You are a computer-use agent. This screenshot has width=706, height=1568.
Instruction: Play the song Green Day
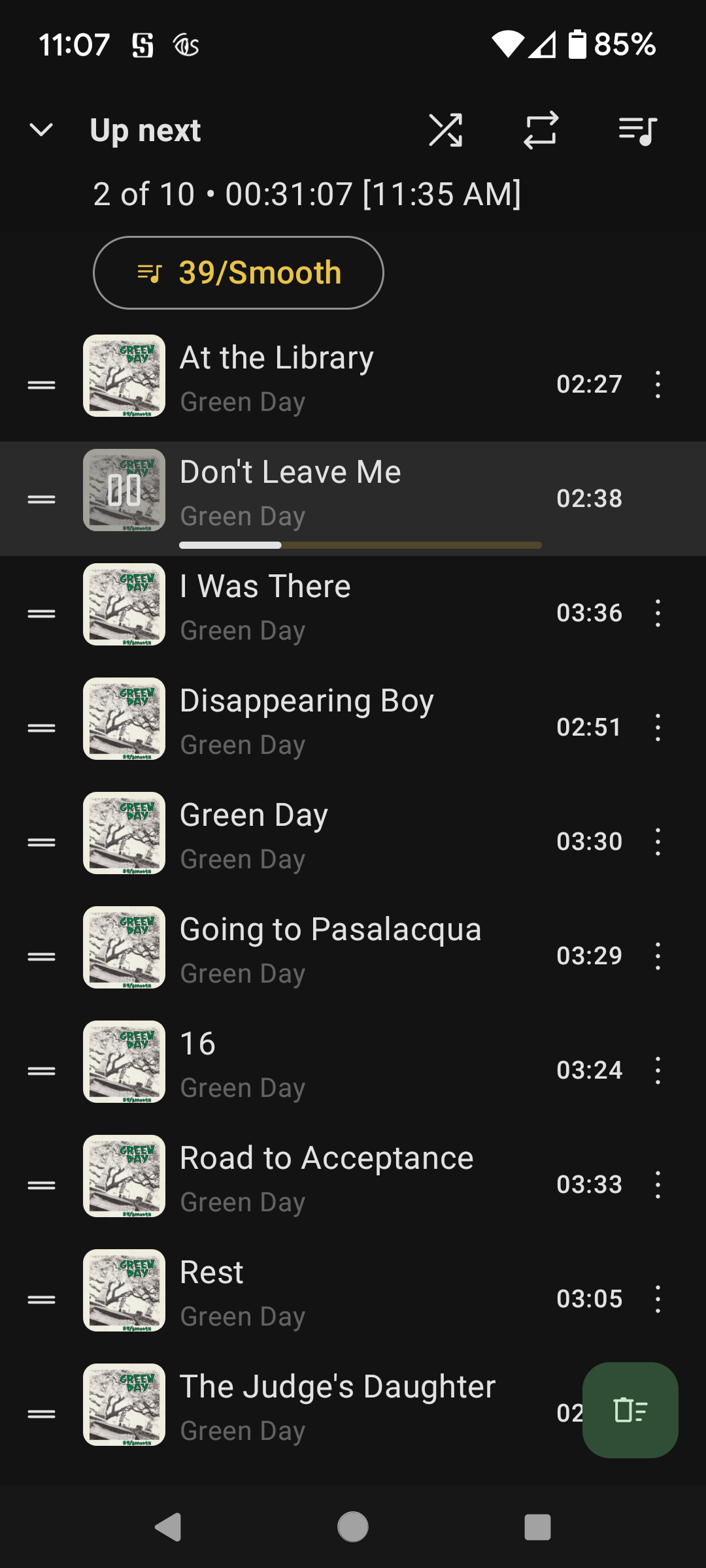[x=353, y=841]
